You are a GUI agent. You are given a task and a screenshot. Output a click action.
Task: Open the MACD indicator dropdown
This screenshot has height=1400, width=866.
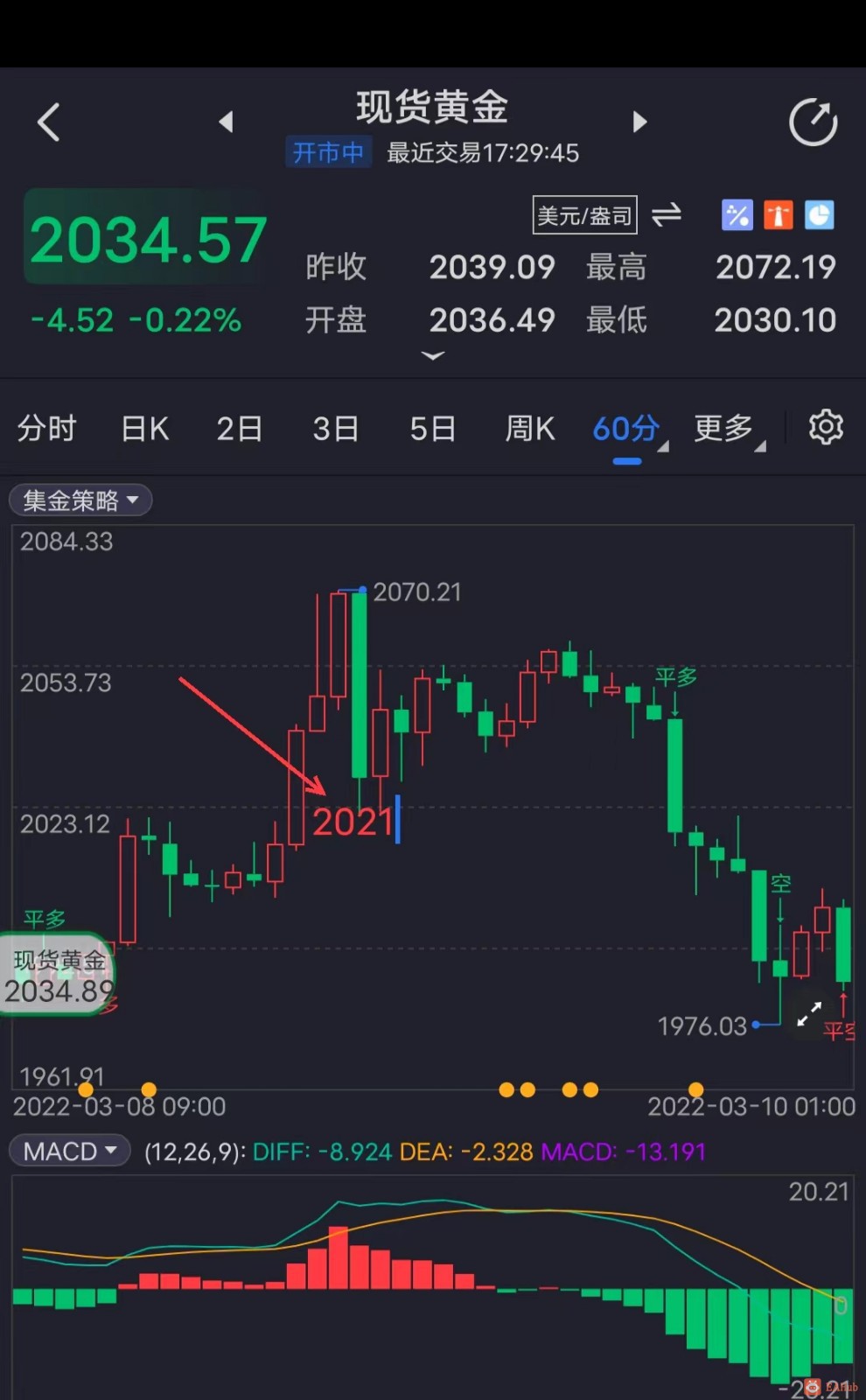[x=68, y=1150]
